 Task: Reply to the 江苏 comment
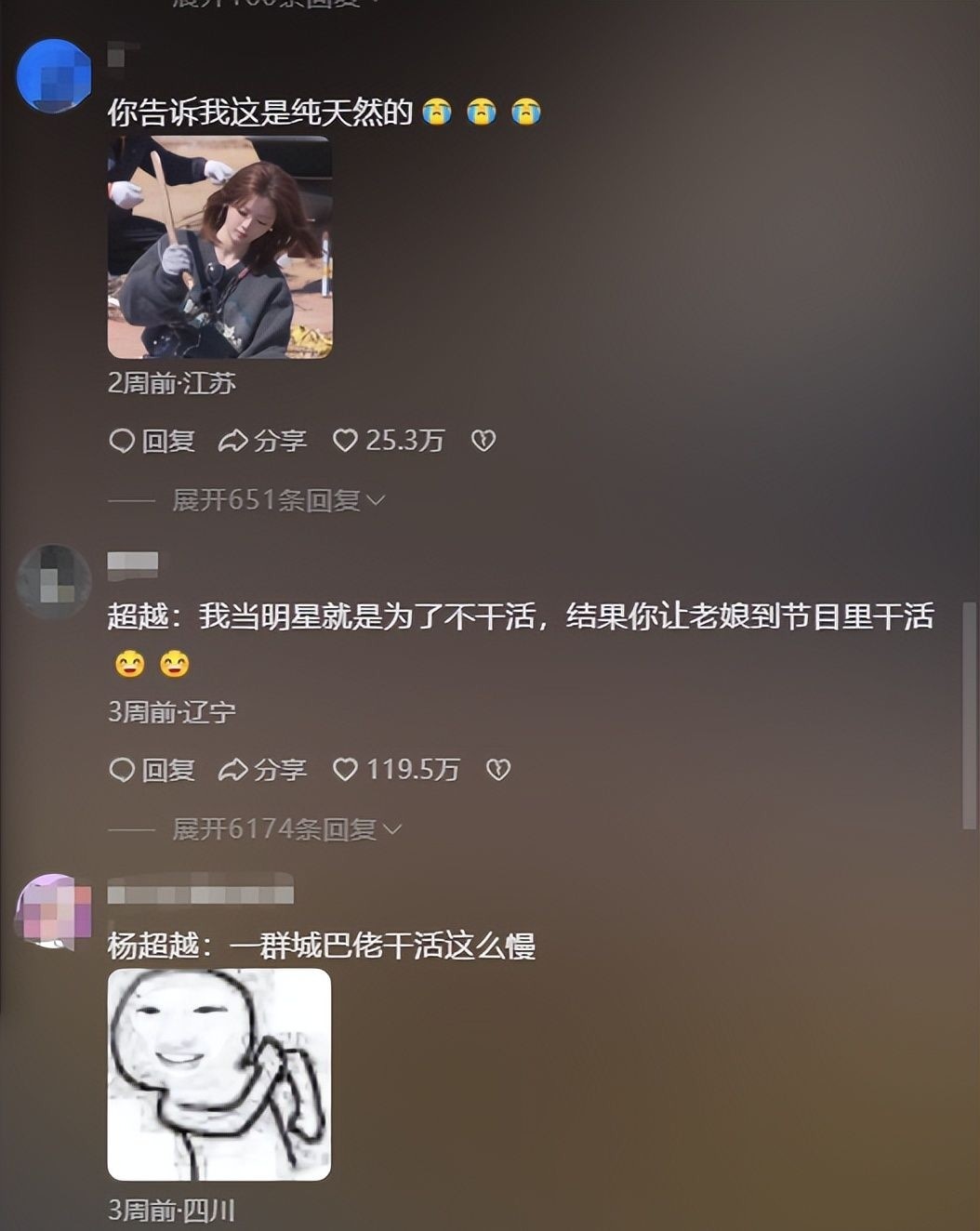[x=152, y=441]
